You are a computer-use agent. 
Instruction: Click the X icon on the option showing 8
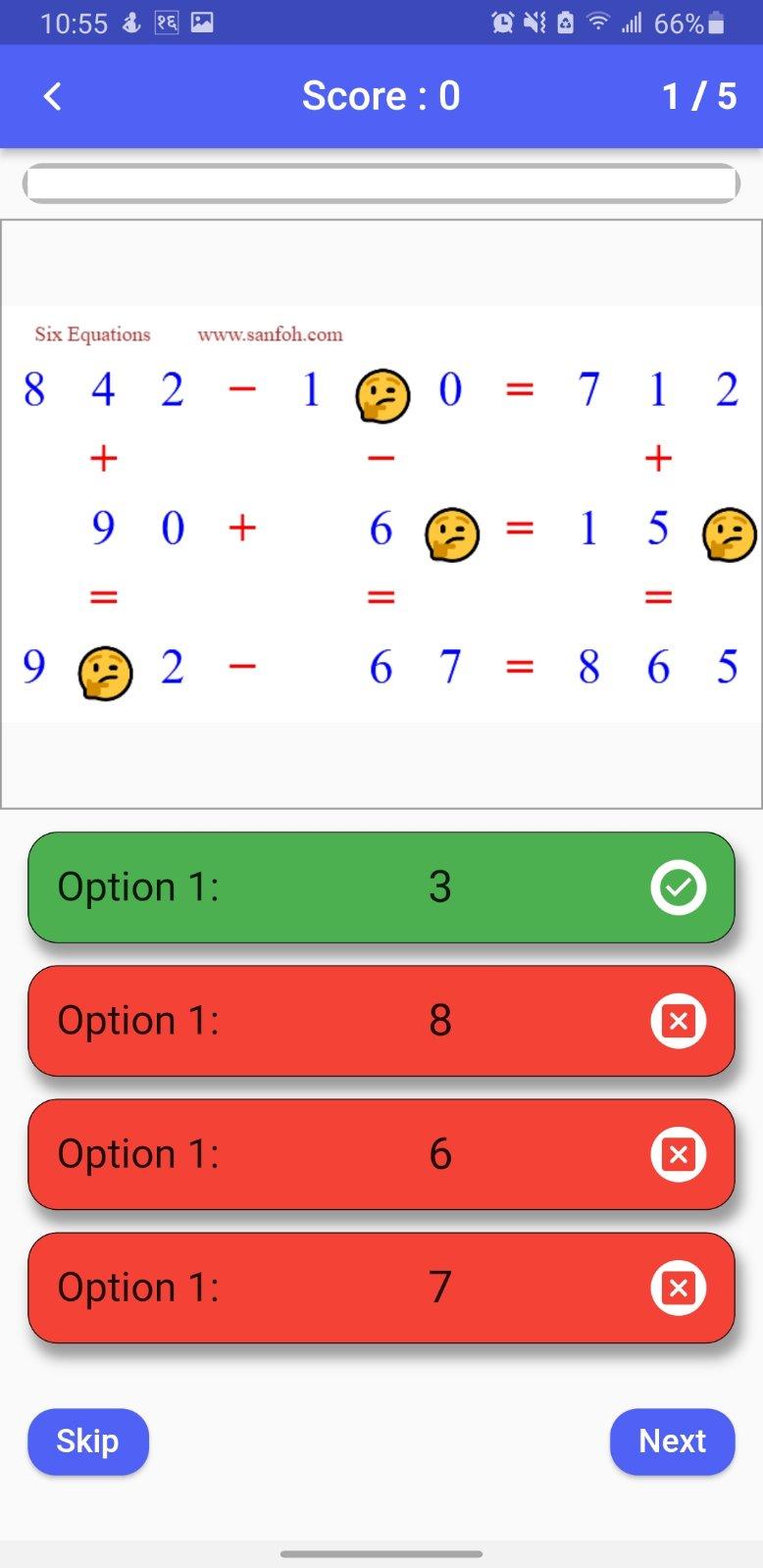coord(679,1021)
